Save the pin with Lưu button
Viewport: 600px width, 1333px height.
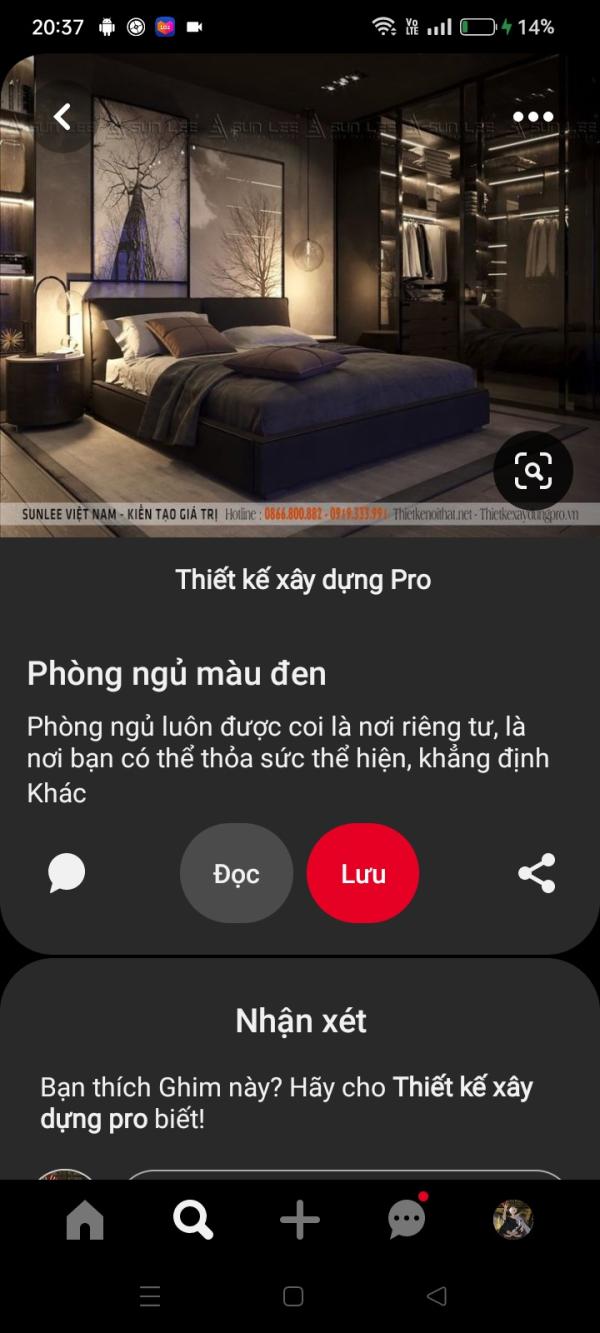[x=363, y=873]
